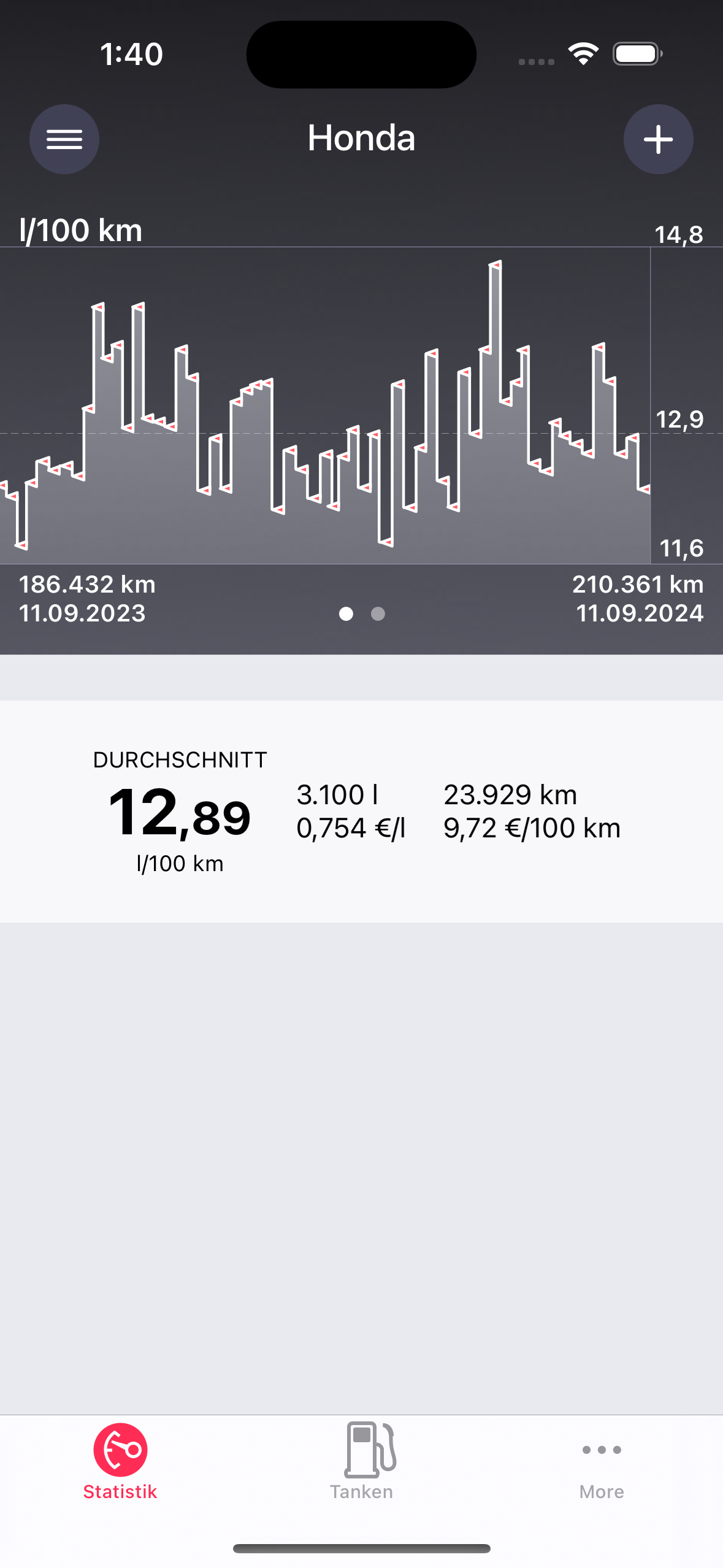Tap the second chart page indicator dot

(378, 613)
